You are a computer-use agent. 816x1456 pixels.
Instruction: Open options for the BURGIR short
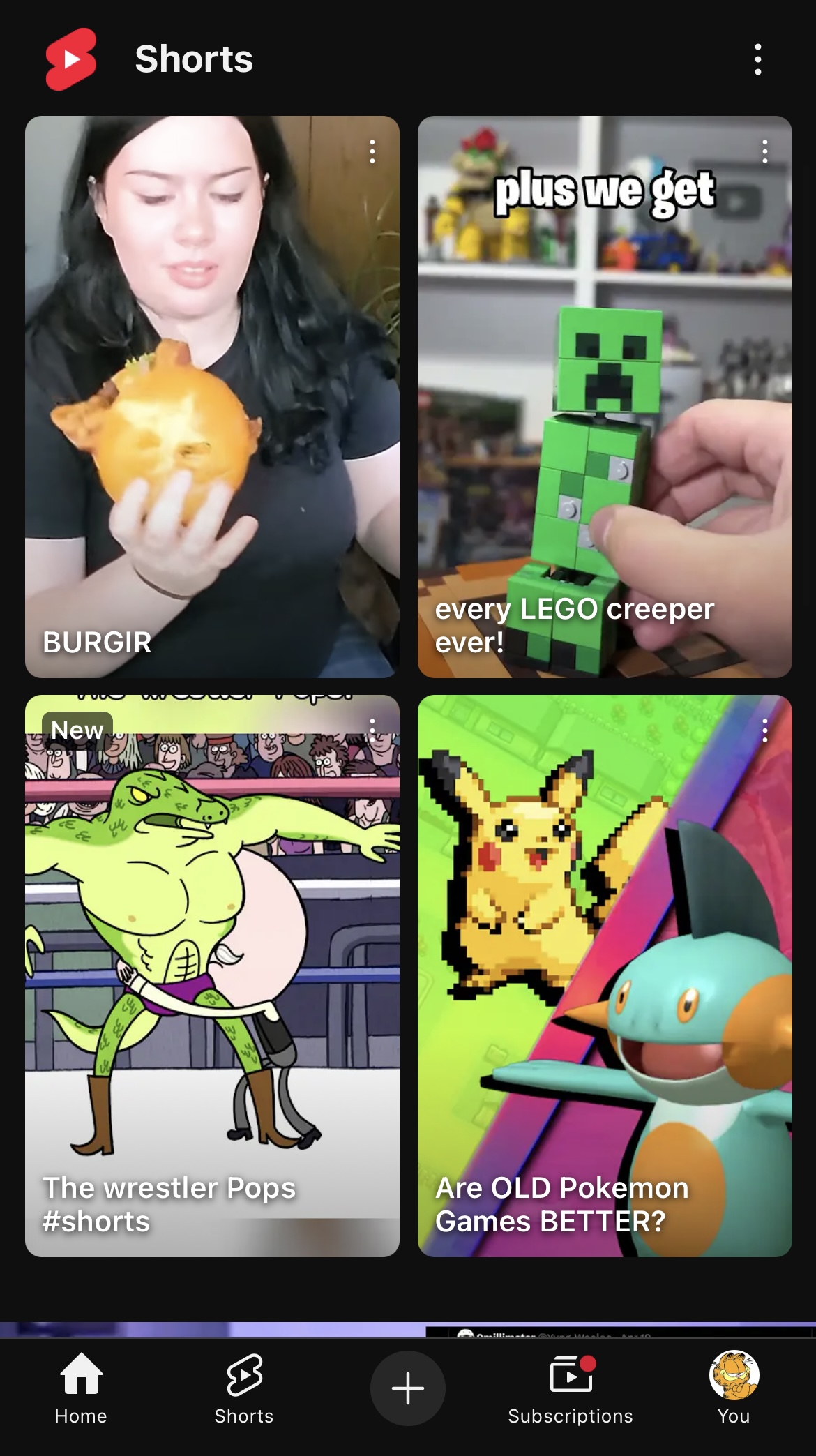(372, 151)
